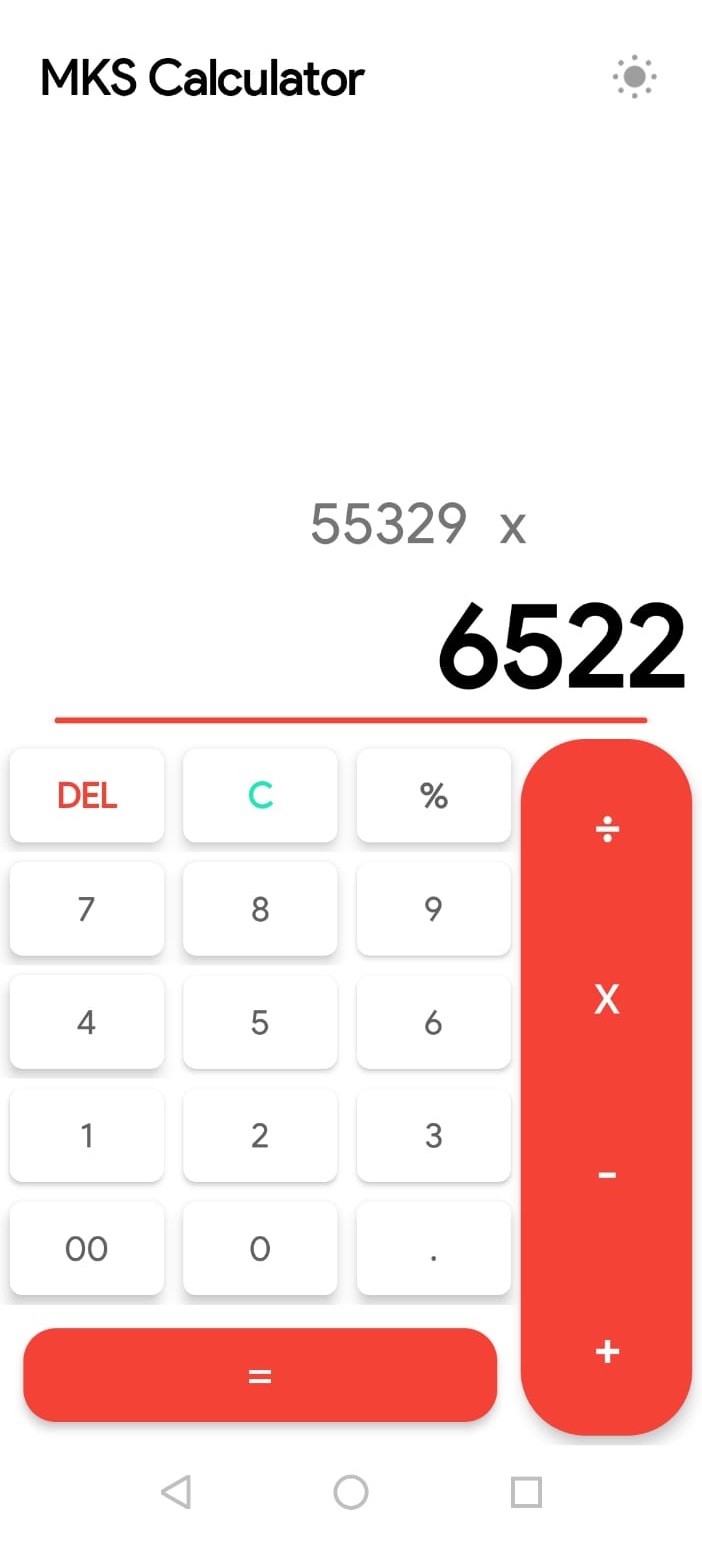Select the plus operator
Viewport: 702px width, 1548px height.
point(606,1351)
